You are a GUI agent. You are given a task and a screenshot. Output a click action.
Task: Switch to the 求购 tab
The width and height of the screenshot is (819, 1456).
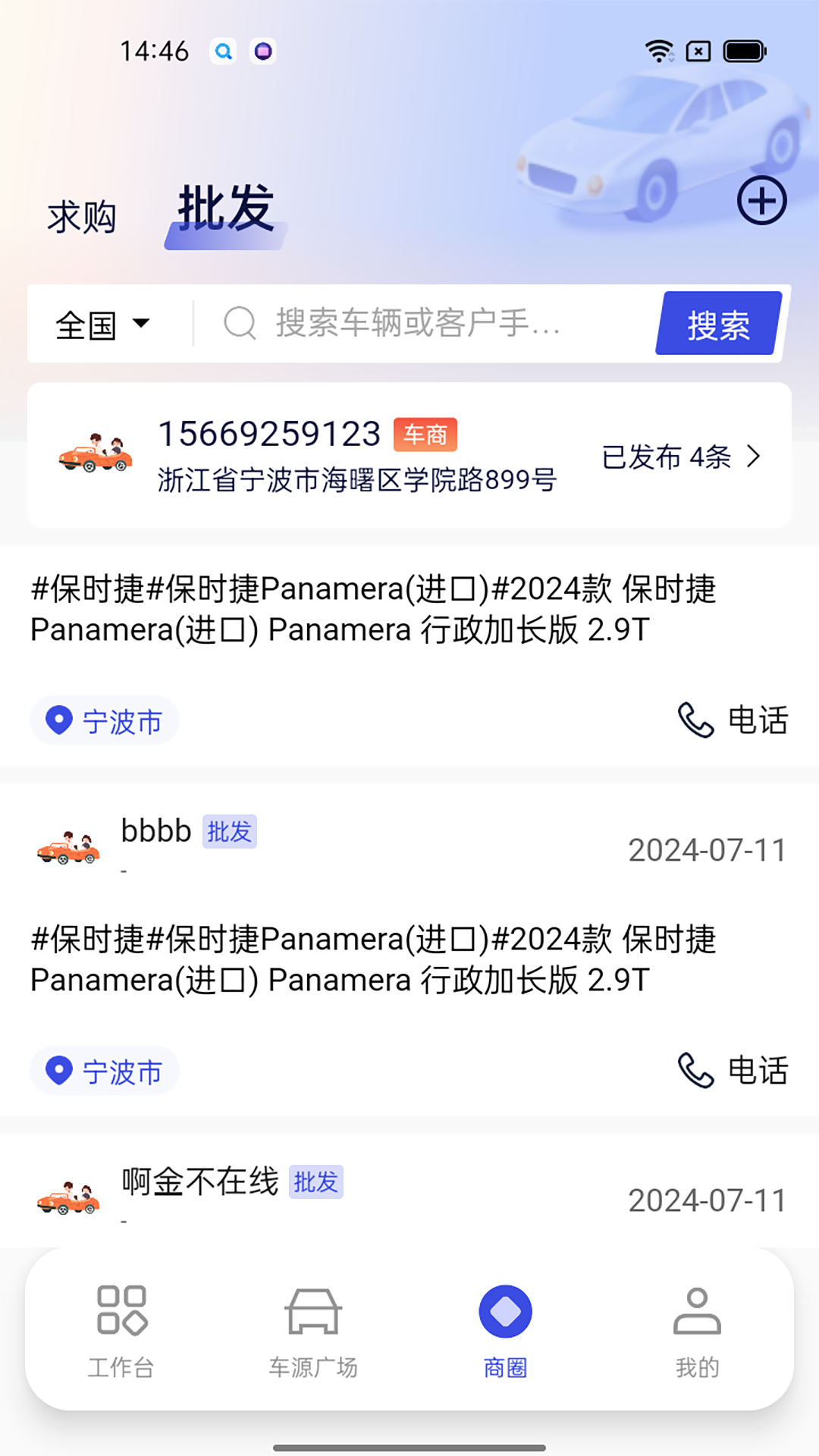[80, 215]
